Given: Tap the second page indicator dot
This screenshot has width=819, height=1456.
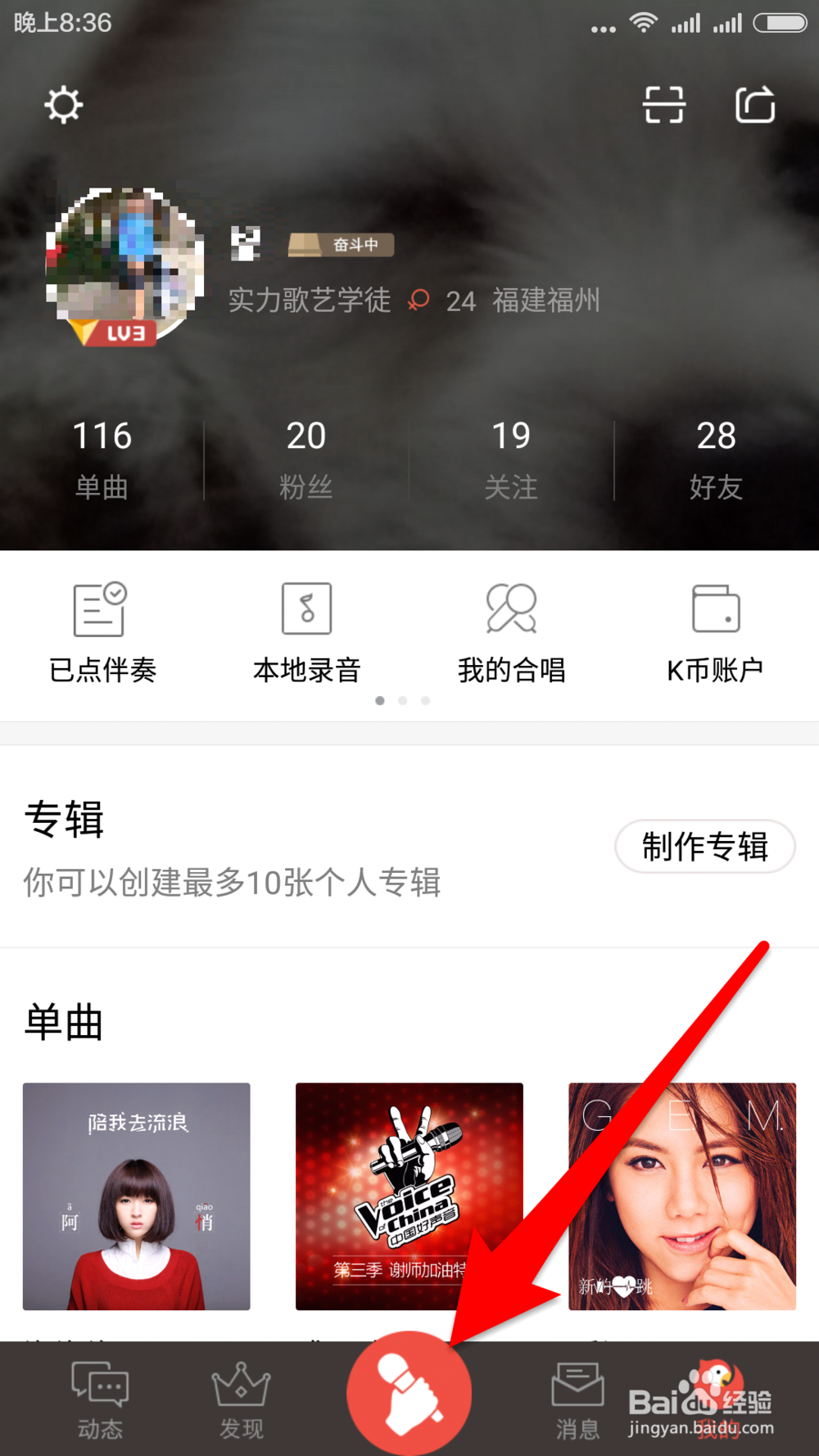Looking at the screenshot, I should click(x=402, y=700).
